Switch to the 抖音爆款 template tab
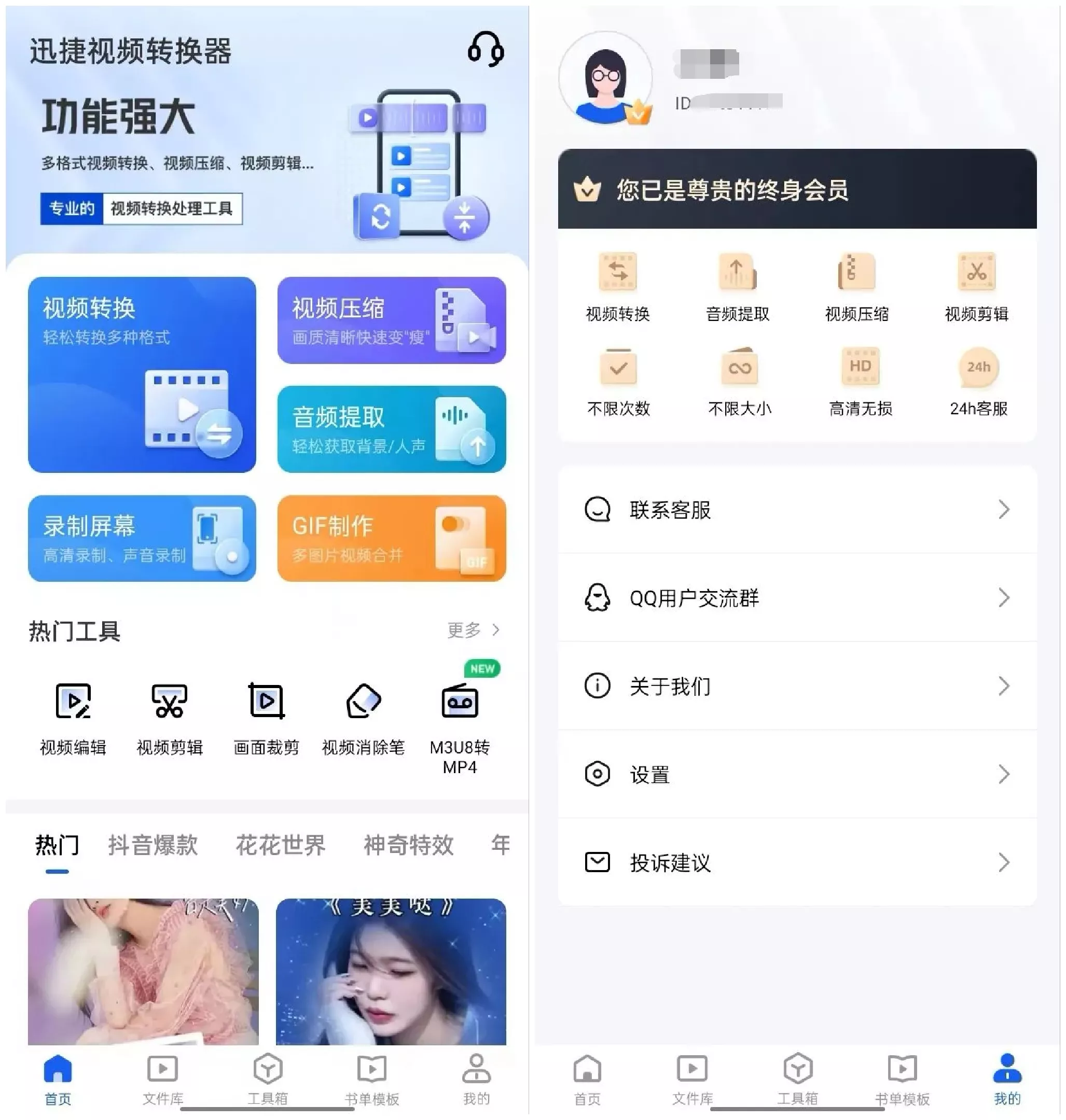Viewport: 1066px width, 1120px height. 153,845
